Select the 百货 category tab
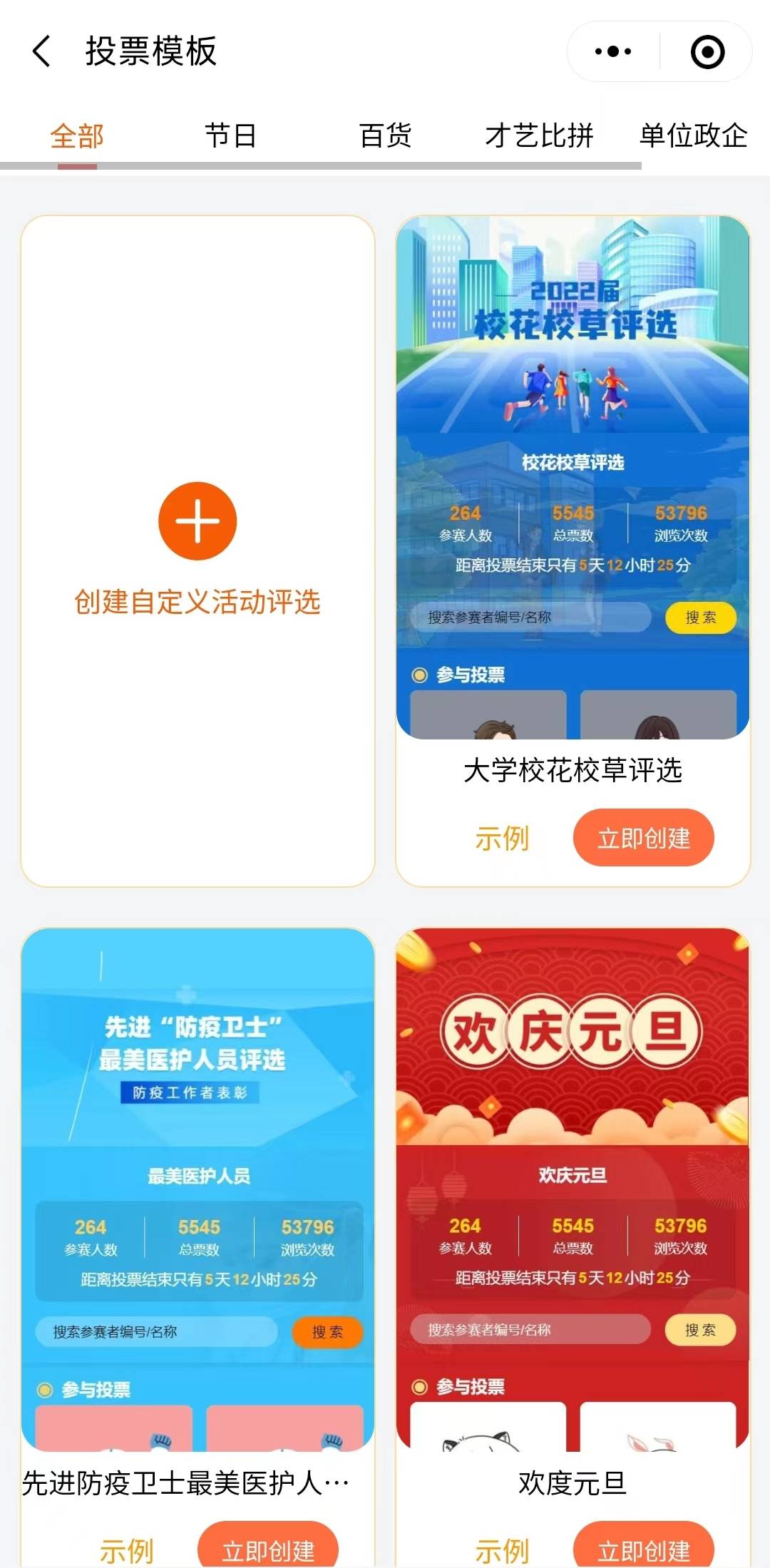The height and width of the screenshot is (1568, 770). coord(385,135)
